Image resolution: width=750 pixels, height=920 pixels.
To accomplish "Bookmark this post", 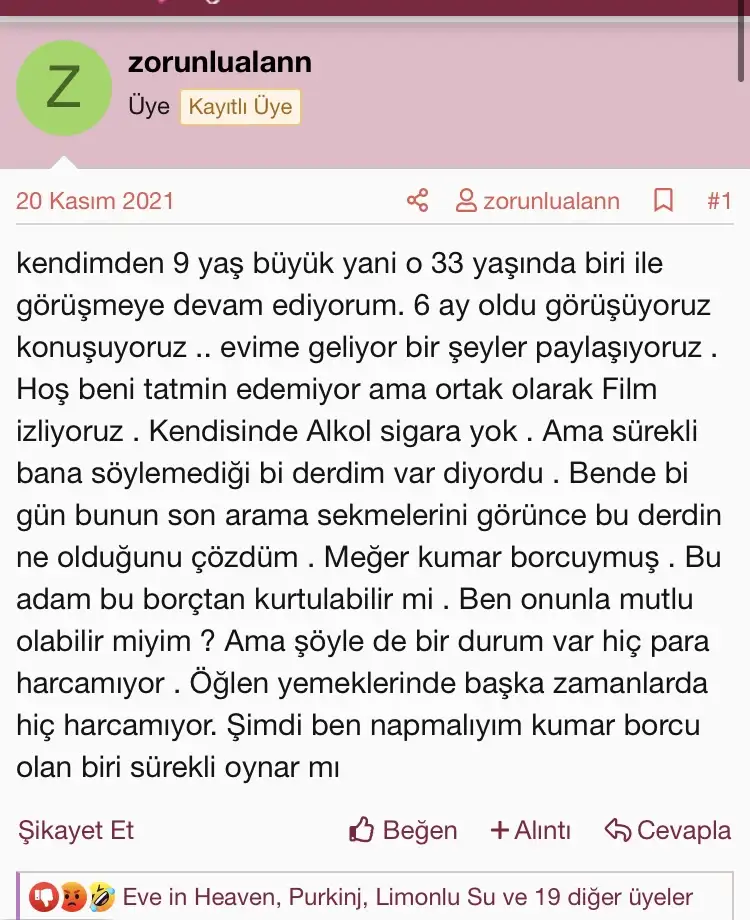I will 663,201.
